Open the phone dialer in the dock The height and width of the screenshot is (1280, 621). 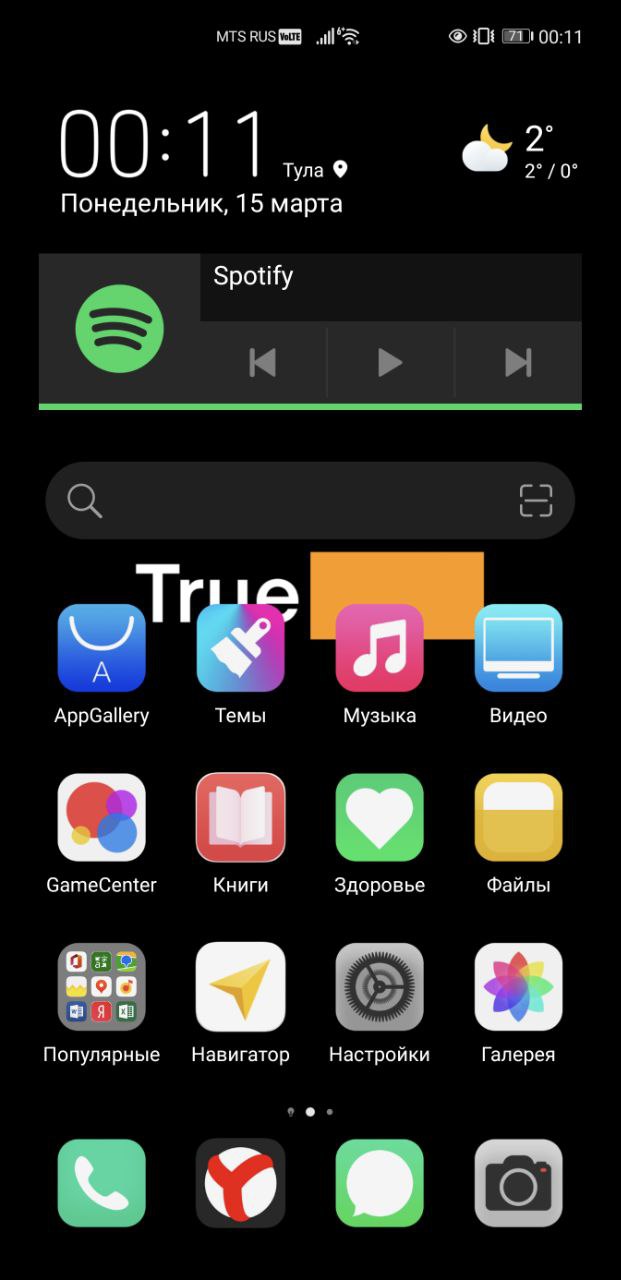(101, 1183)
